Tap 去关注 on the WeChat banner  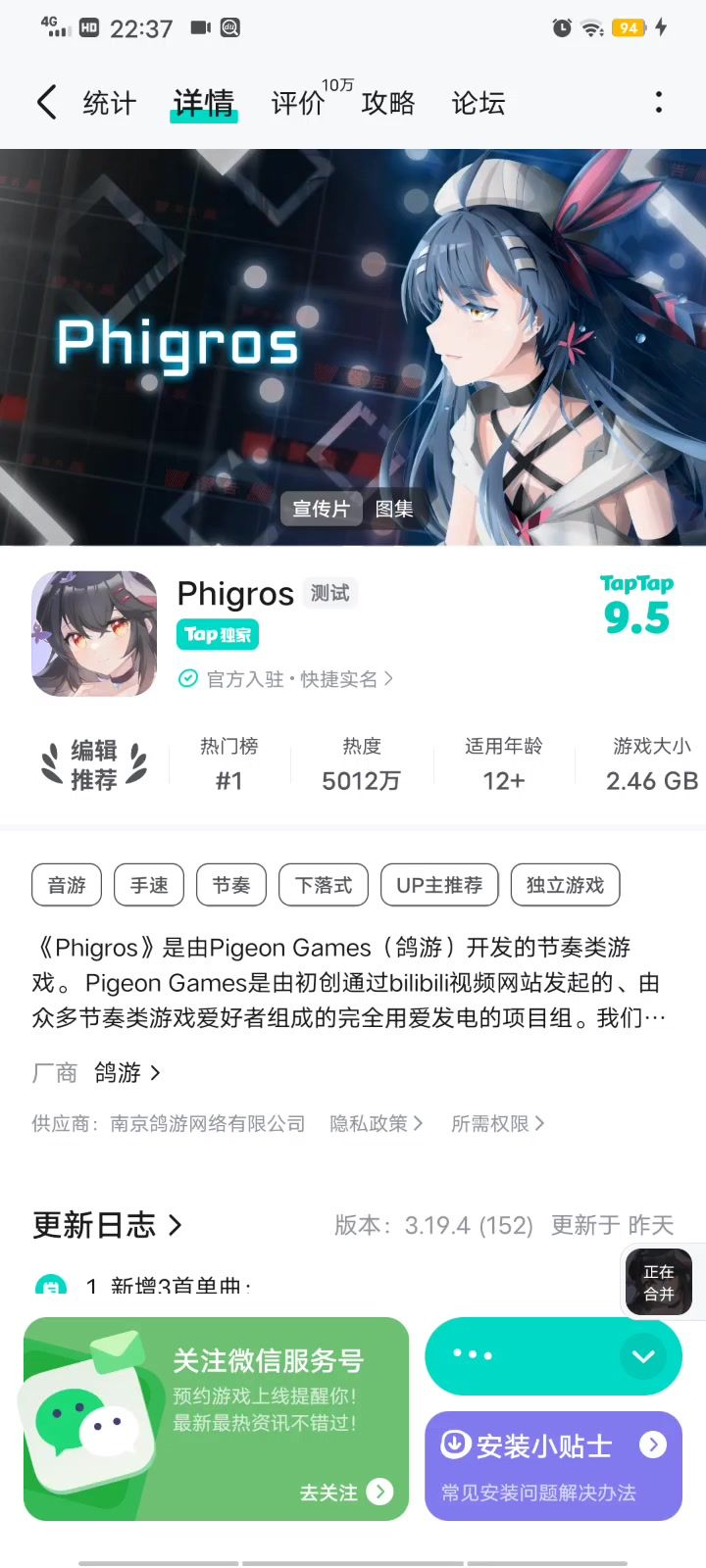click(x=346, y=1492)
